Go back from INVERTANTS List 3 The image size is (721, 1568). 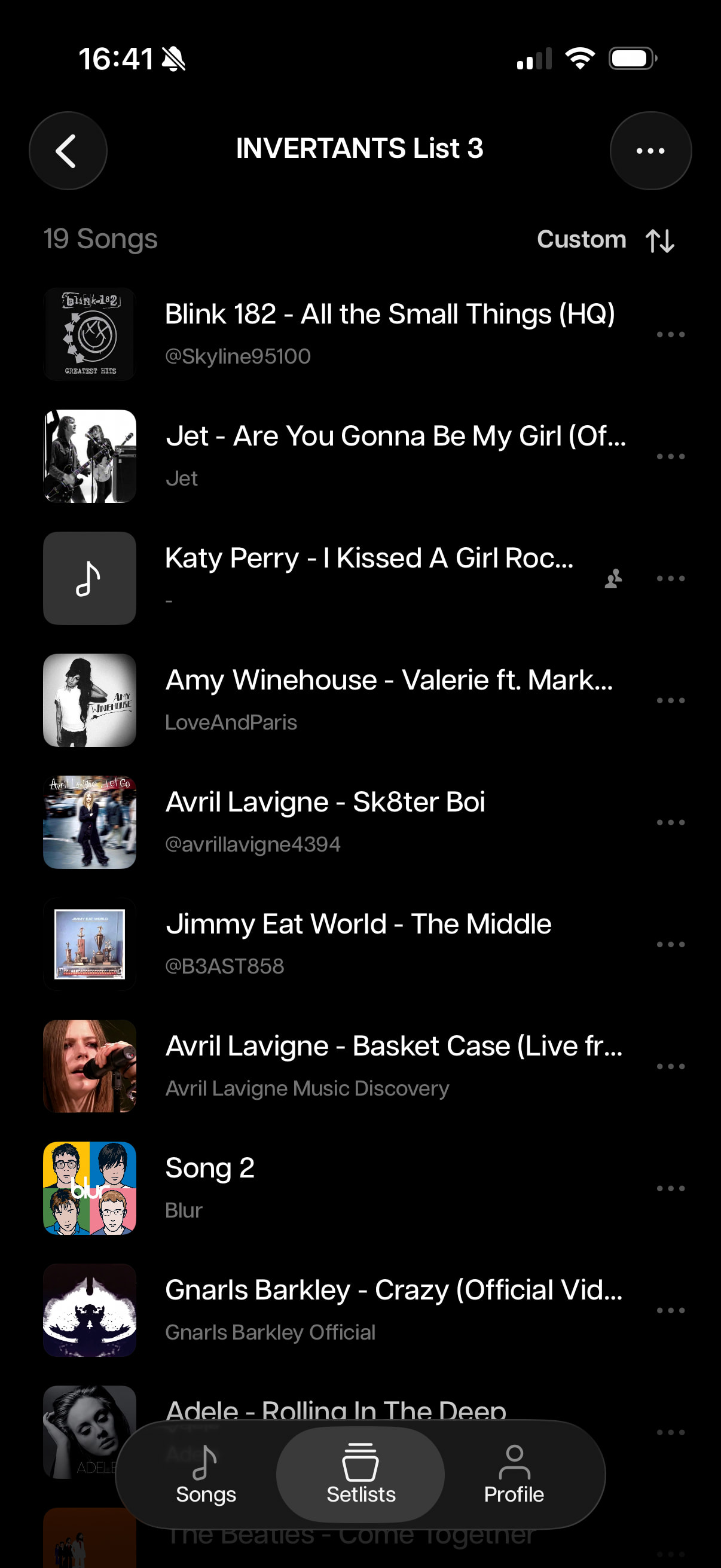pos(68,150)
